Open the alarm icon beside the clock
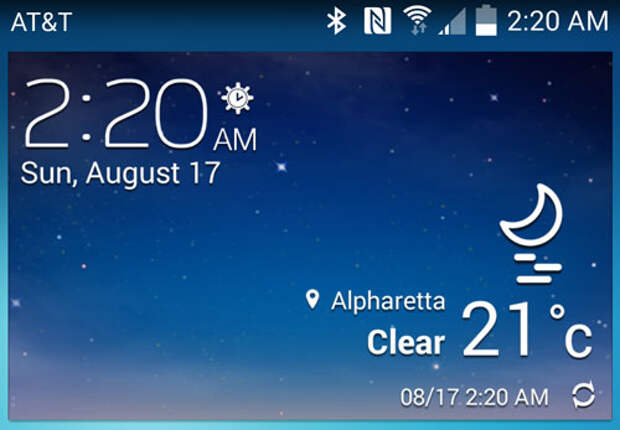 [x=237, y=98]
